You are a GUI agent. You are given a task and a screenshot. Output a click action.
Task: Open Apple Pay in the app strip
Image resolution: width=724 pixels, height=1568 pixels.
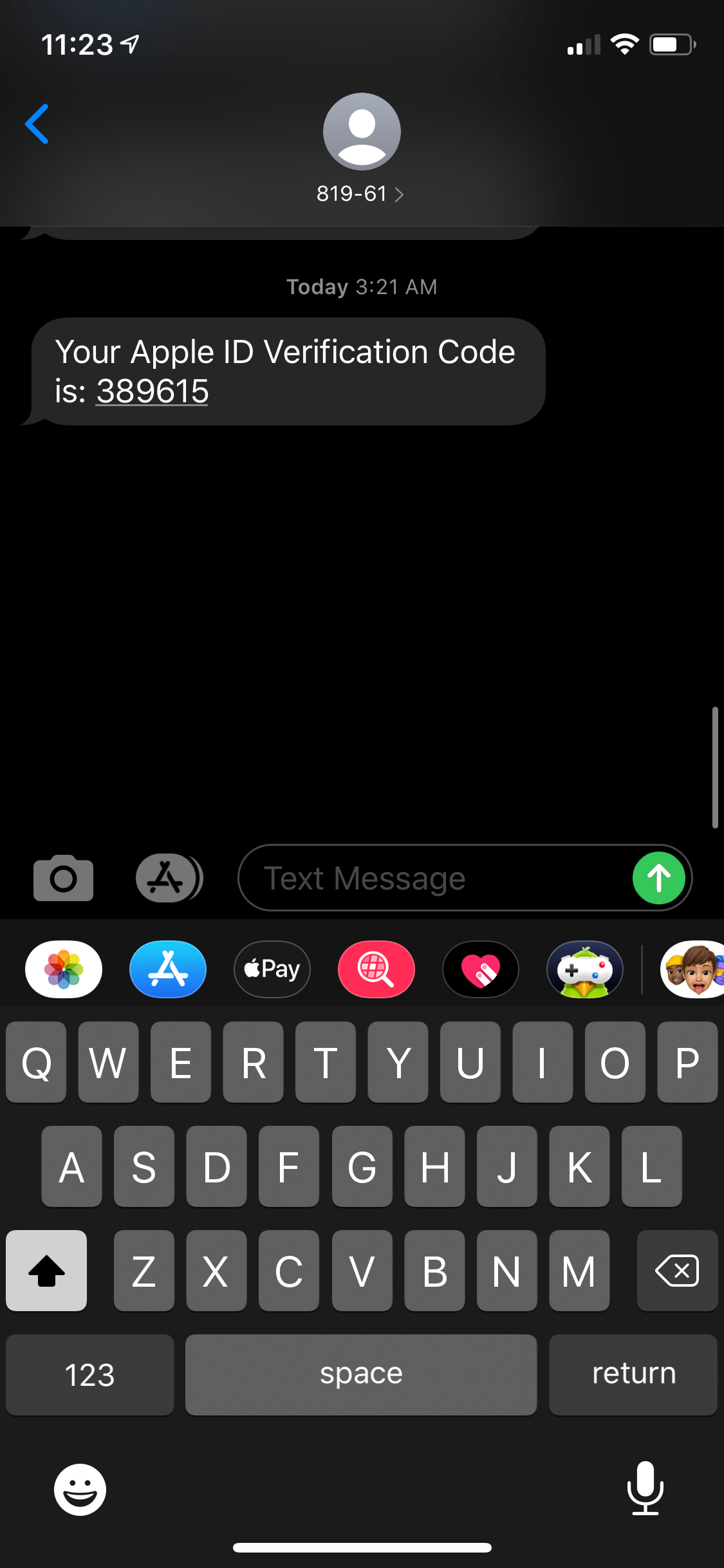click(272, 969)
